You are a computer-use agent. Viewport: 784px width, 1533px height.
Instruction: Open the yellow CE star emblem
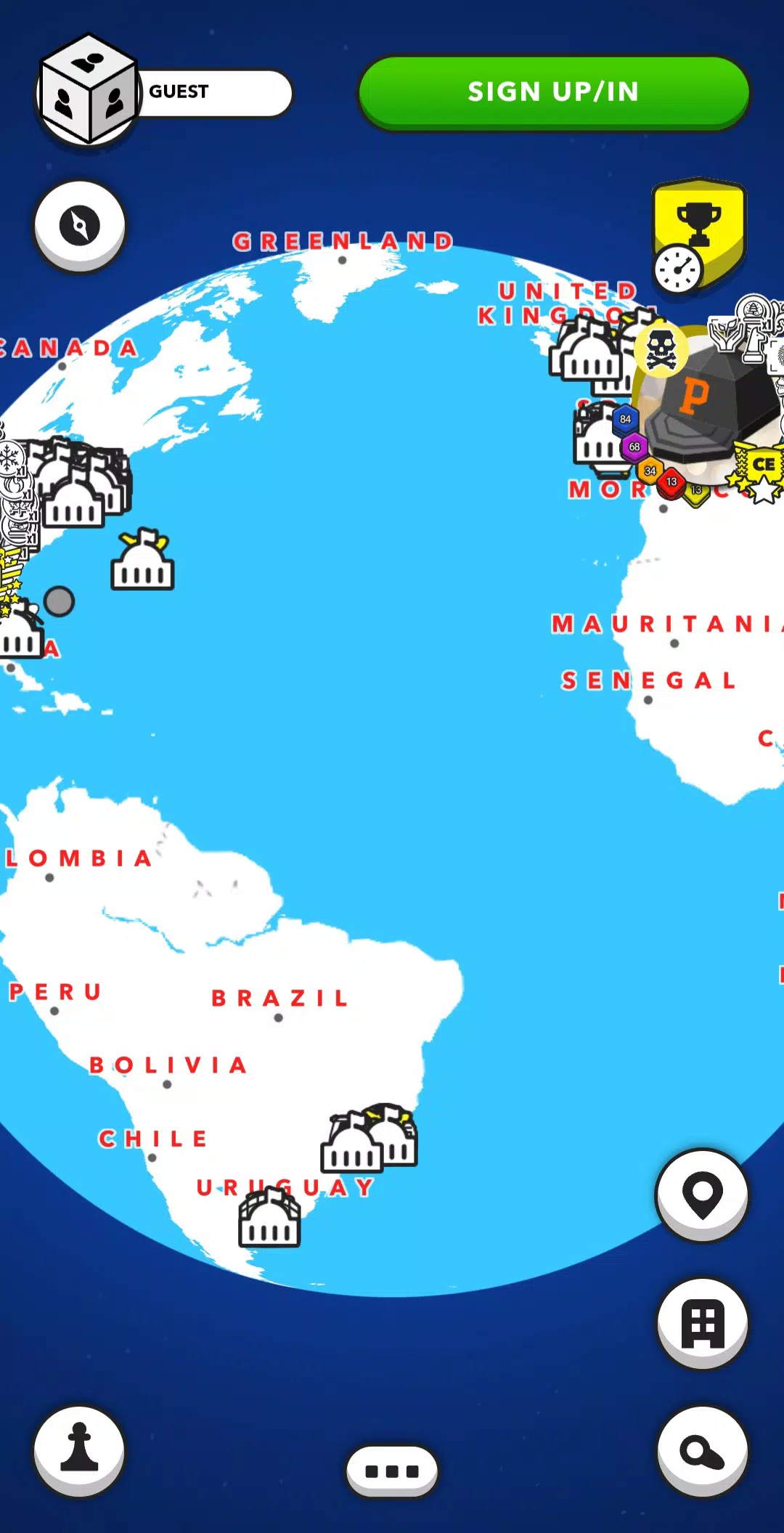[764, 465]
